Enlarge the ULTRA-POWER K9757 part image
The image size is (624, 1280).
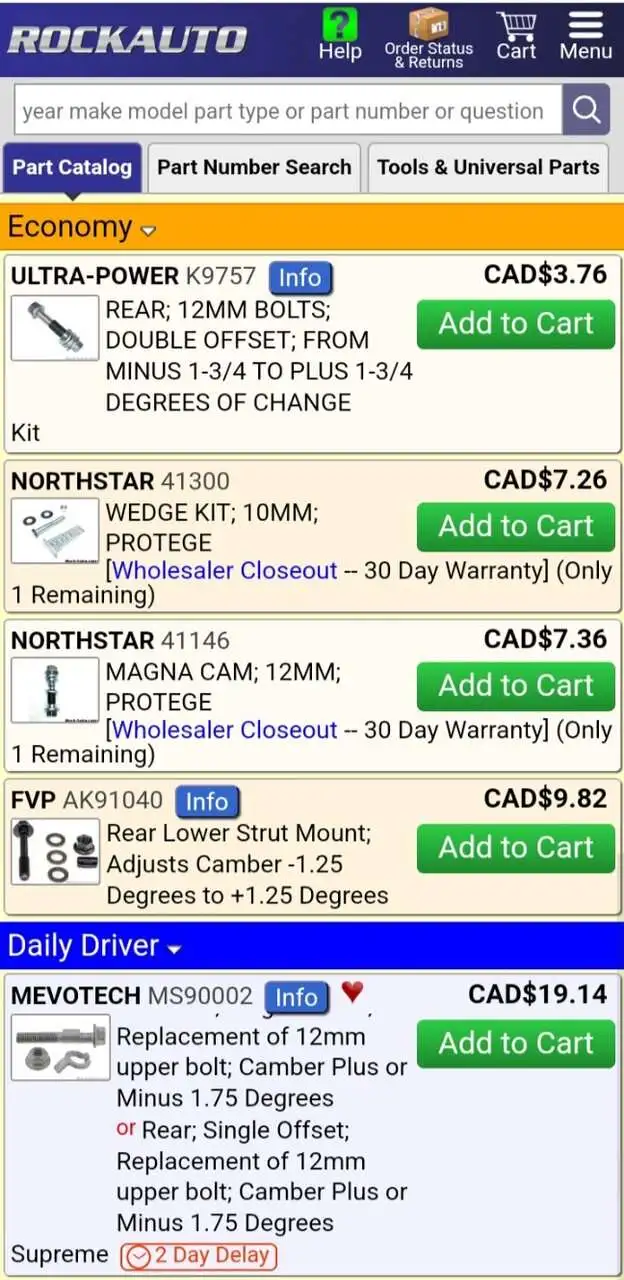pyautogui.click(x=55, y=328)
